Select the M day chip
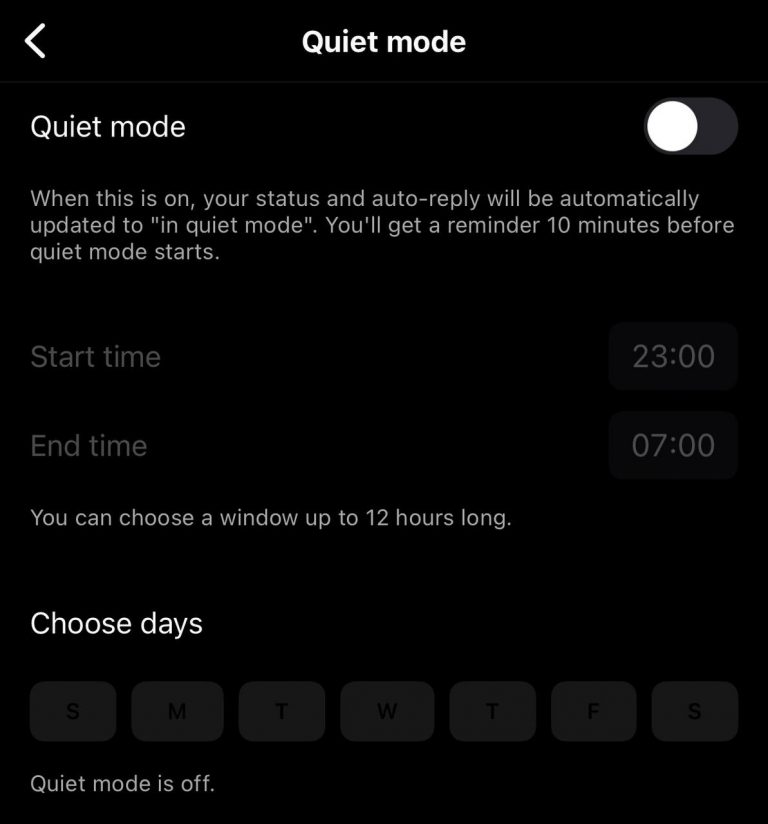Viewport: 768px width, 824px height. (x=177, y=711)
